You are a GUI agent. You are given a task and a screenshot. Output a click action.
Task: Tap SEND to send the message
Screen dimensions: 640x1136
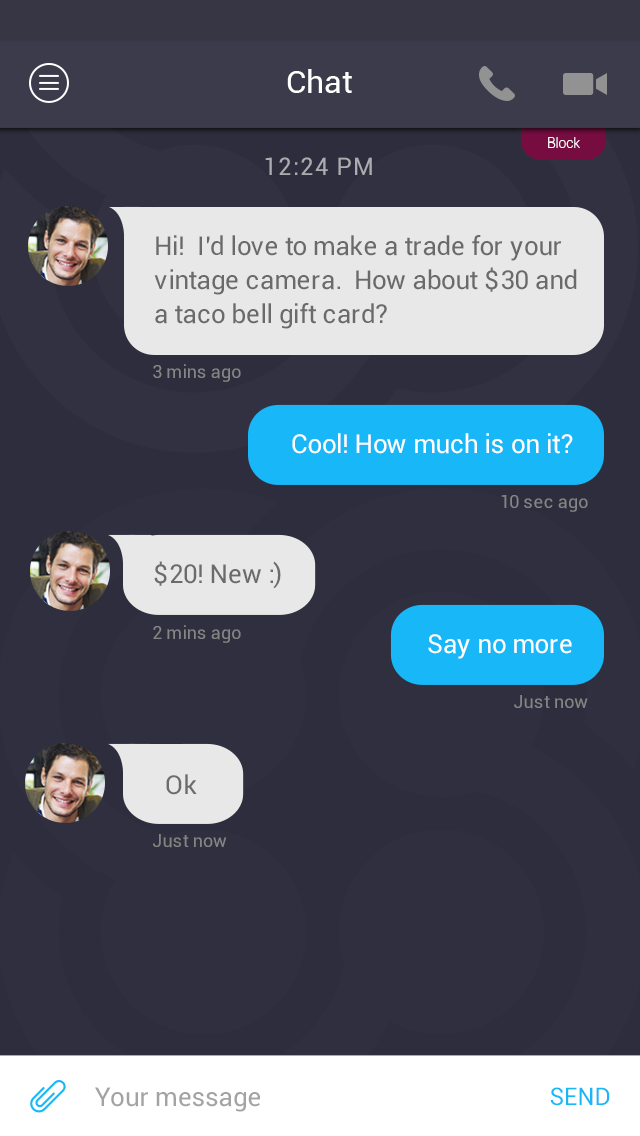click(x=580, y=1097)
